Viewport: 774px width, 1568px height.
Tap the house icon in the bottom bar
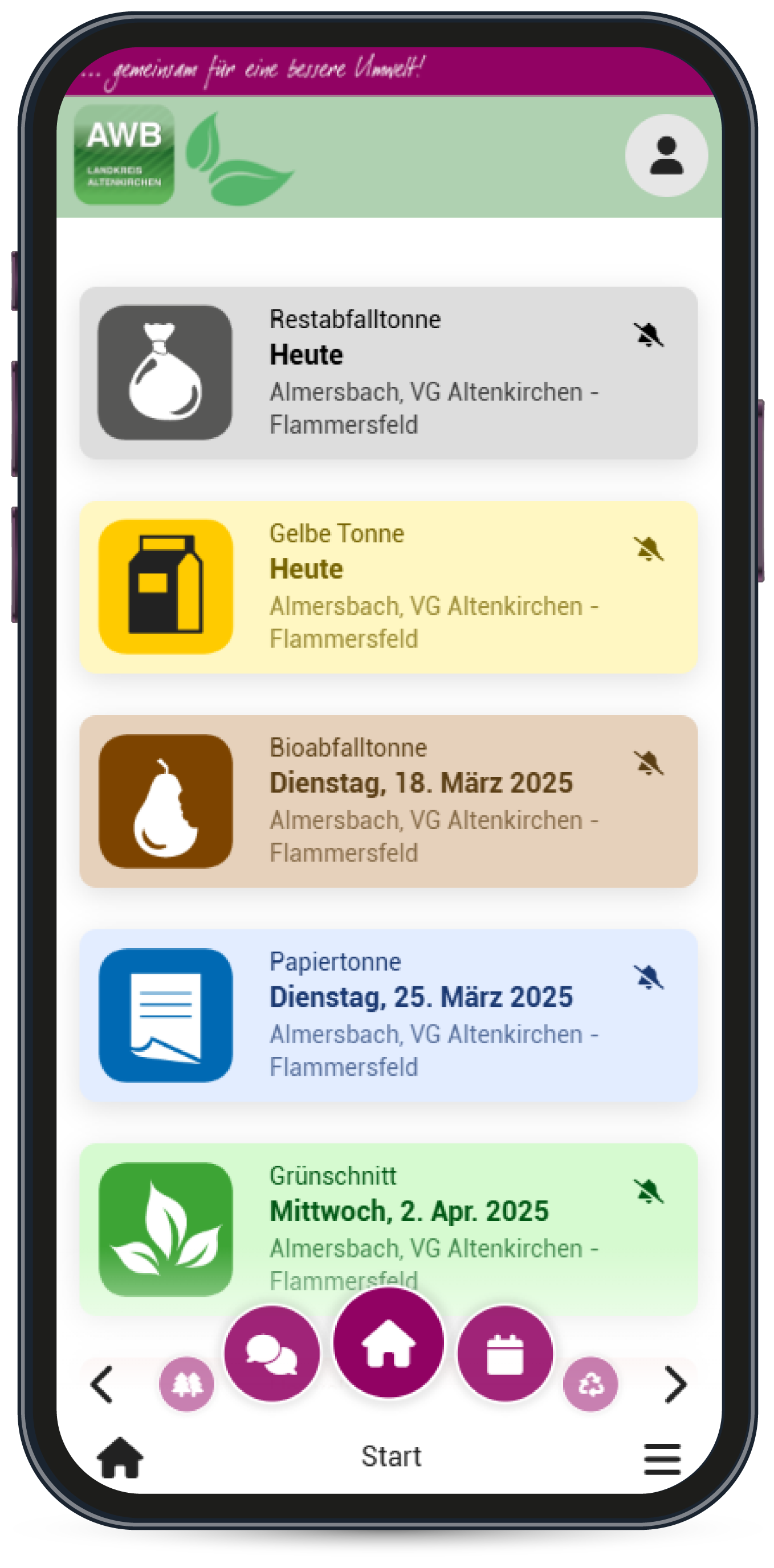120,1457
